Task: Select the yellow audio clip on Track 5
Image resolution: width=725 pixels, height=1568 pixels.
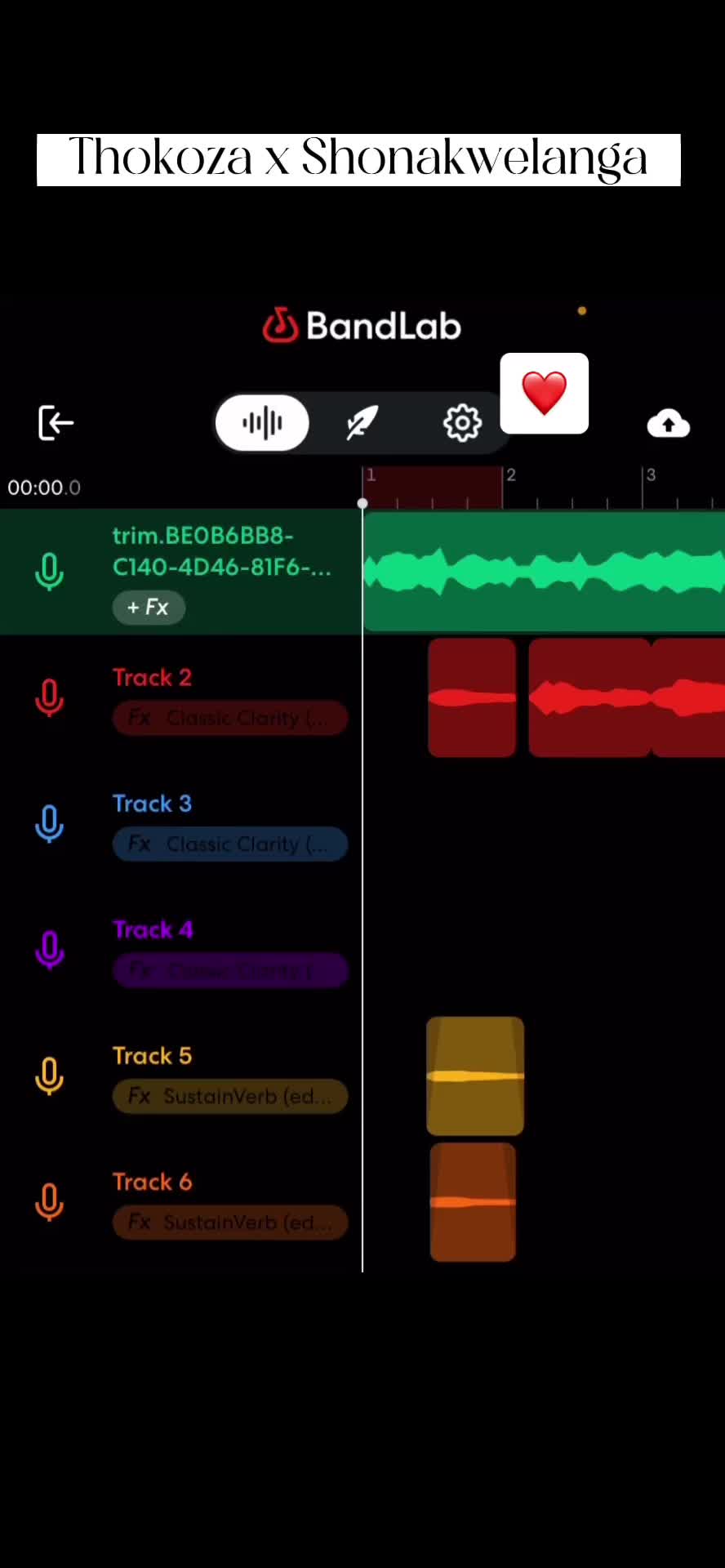Action: (475, 1076)
